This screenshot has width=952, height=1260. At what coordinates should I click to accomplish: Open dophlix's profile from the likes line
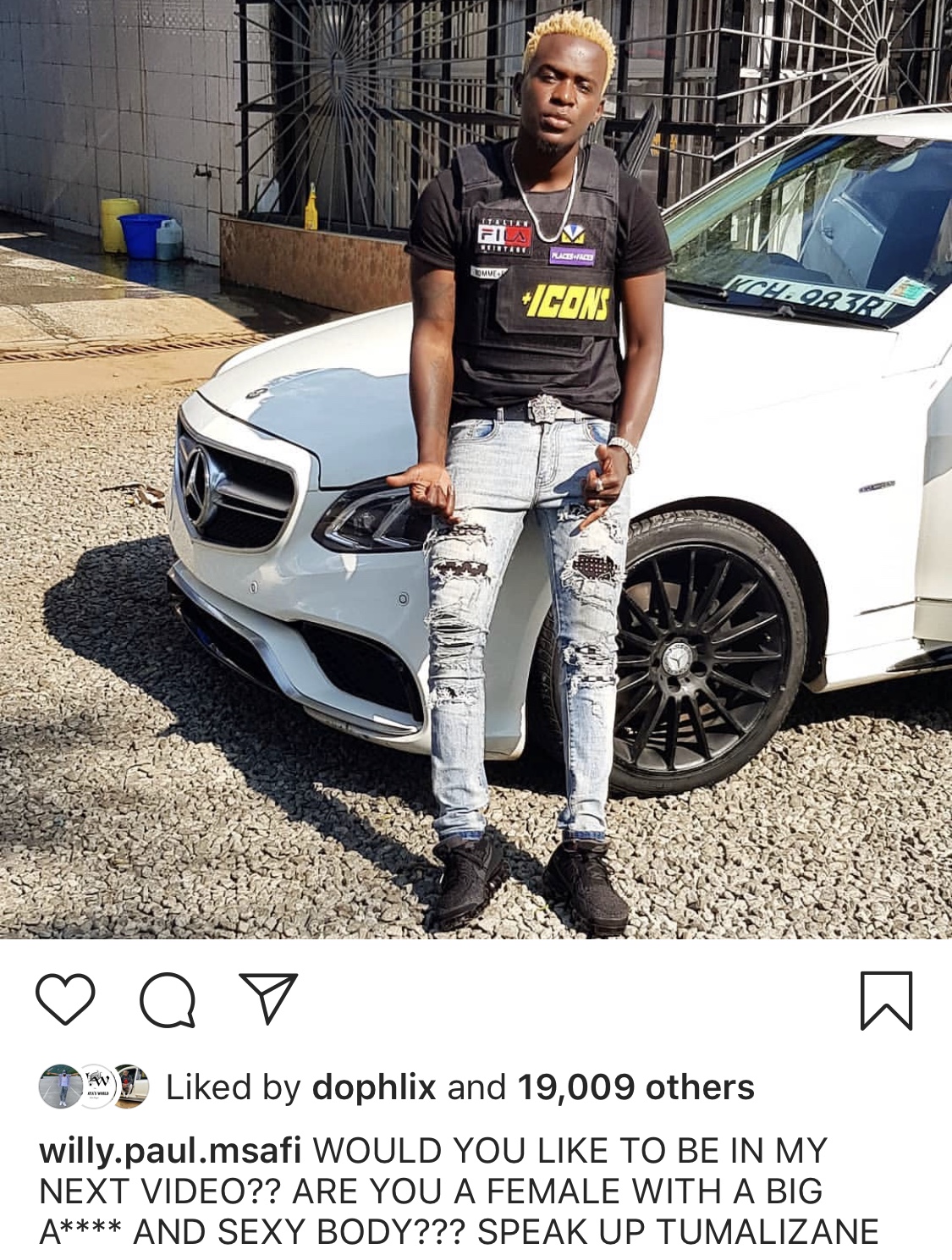click(x=374, y=1087)
